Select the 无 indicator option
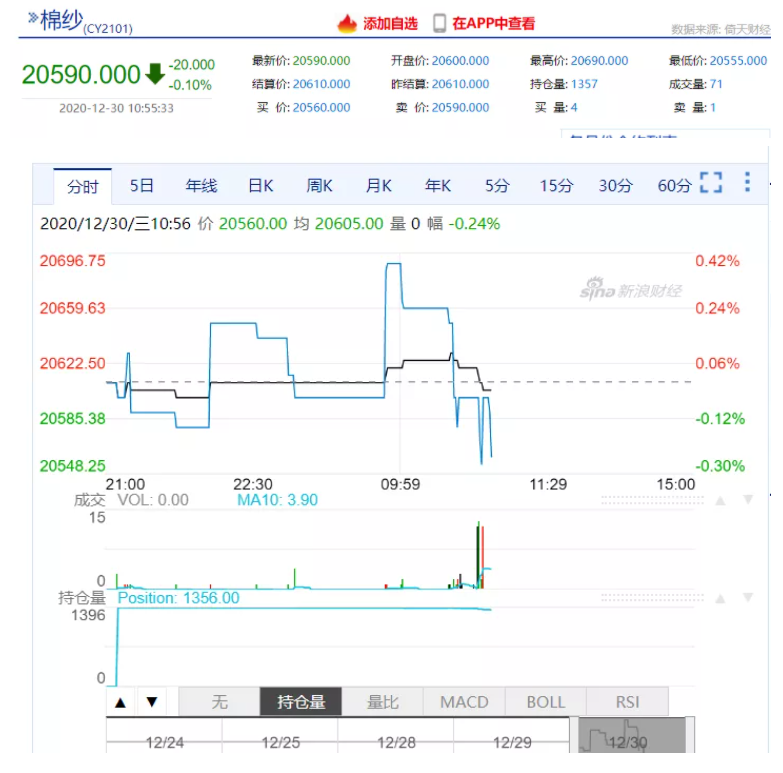The image size is (783, 773). [x=220, y=702]
